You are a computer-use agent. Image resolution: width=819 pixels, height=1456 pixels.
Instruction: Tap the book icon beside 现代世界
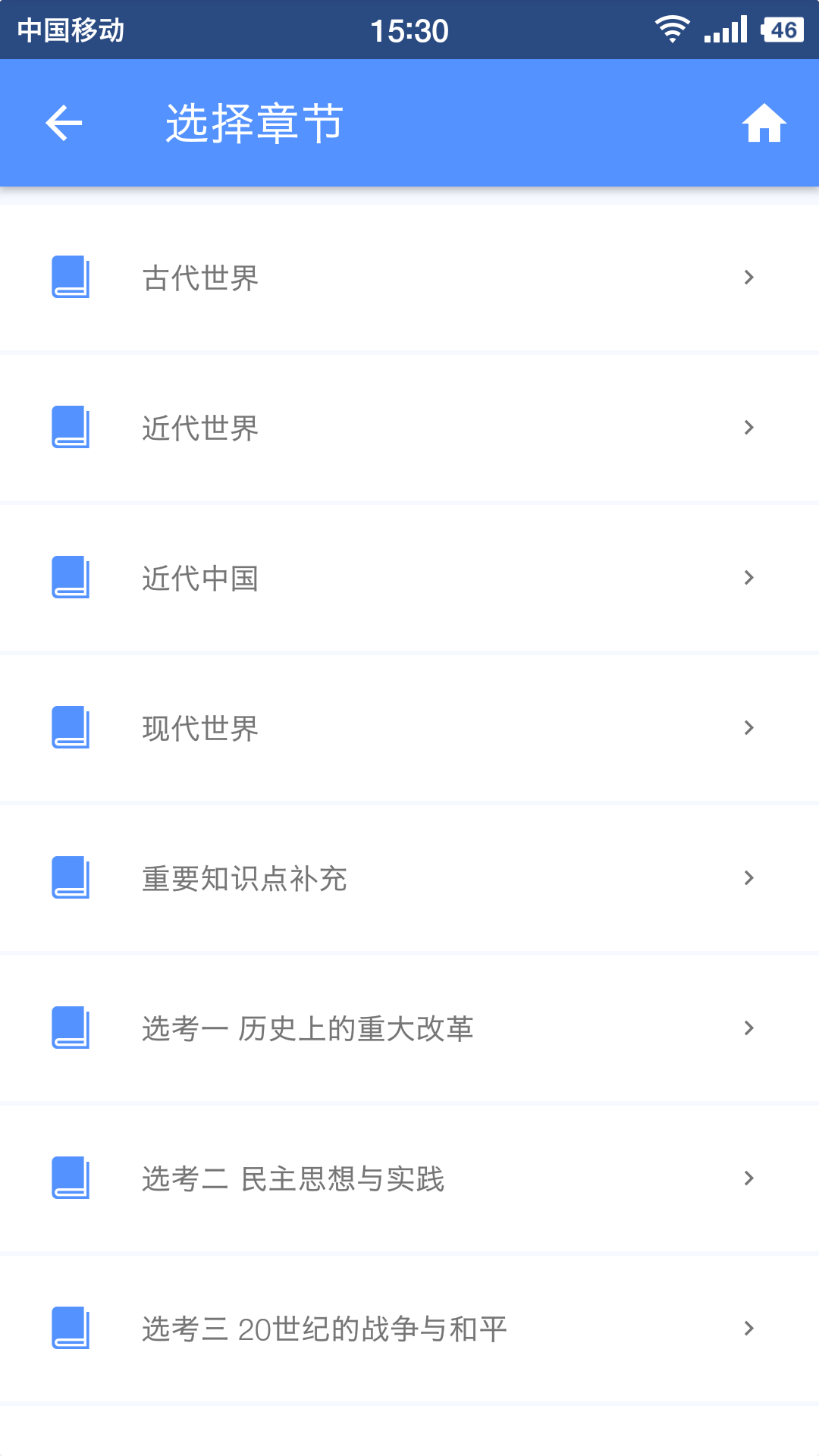(x=71, y=727)
